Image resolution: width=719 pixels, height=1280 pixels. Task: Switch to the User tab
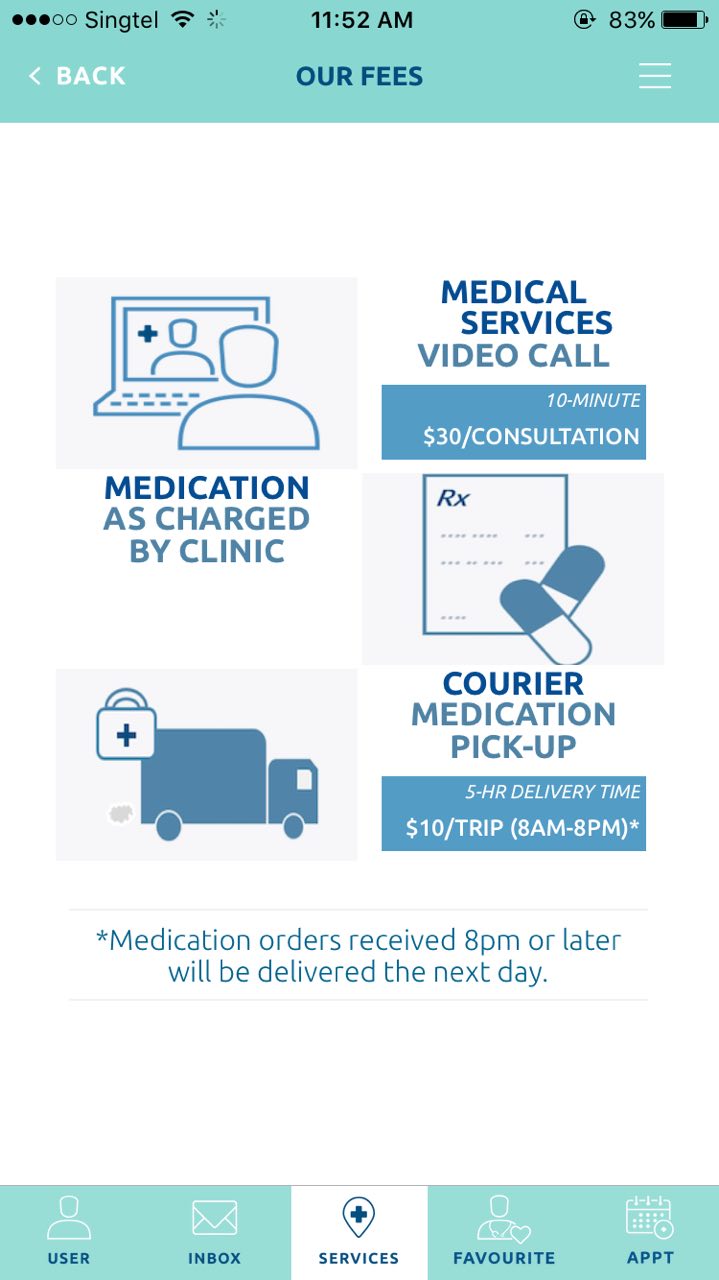(x=69, y=1232)
